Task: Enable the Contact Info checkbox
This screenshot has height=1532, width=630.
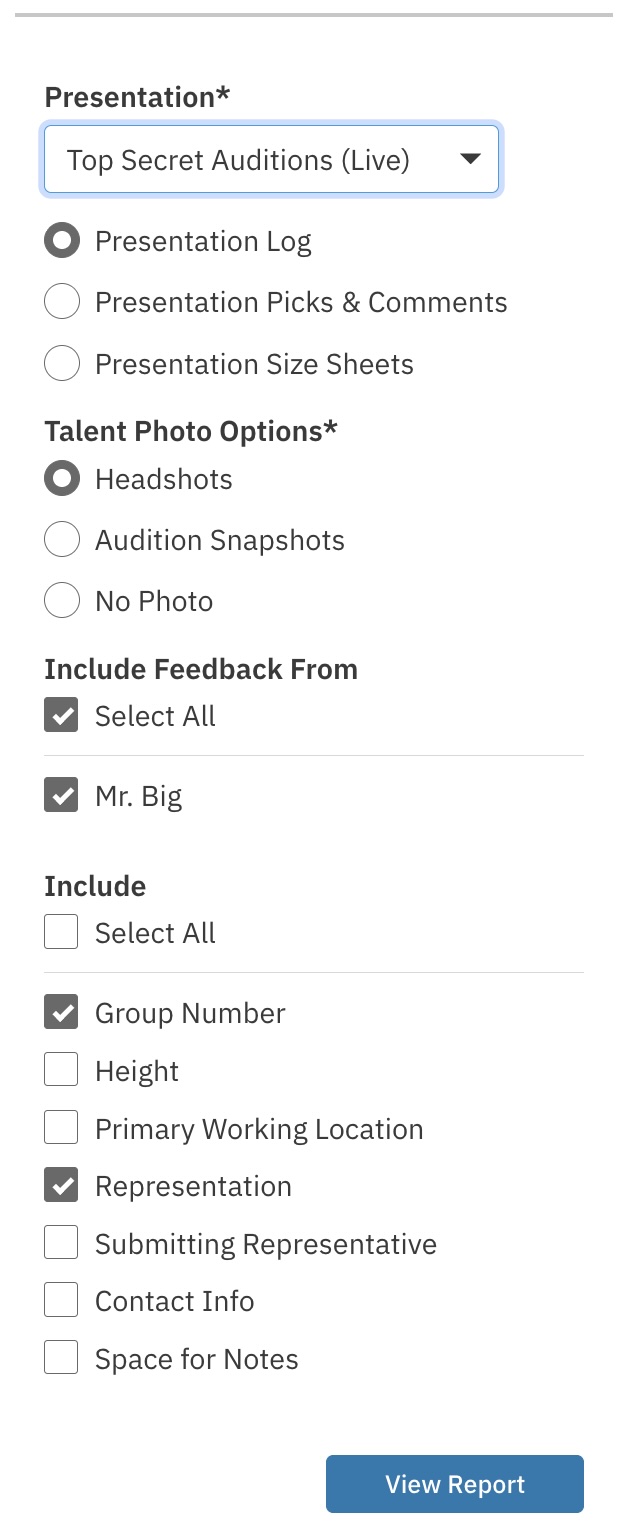Action: point(62,1301)
